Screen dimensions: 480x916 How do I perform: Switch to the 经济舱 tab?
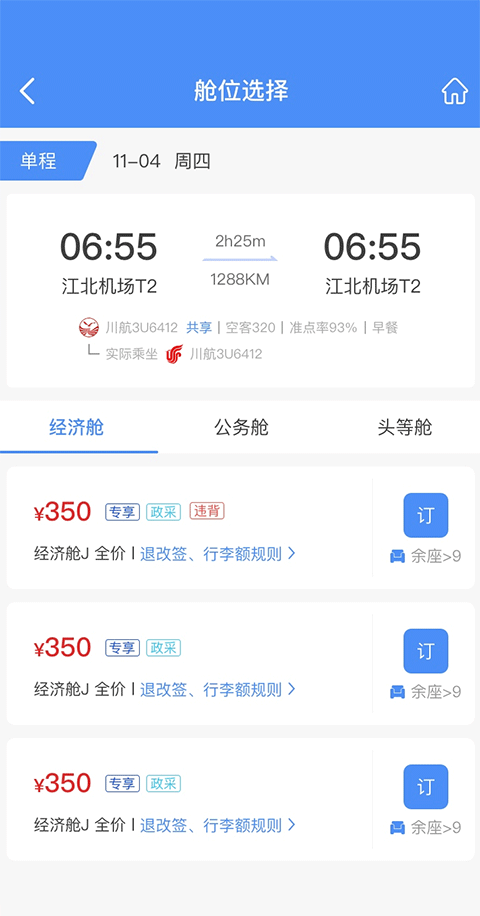[x=76, y=428]
